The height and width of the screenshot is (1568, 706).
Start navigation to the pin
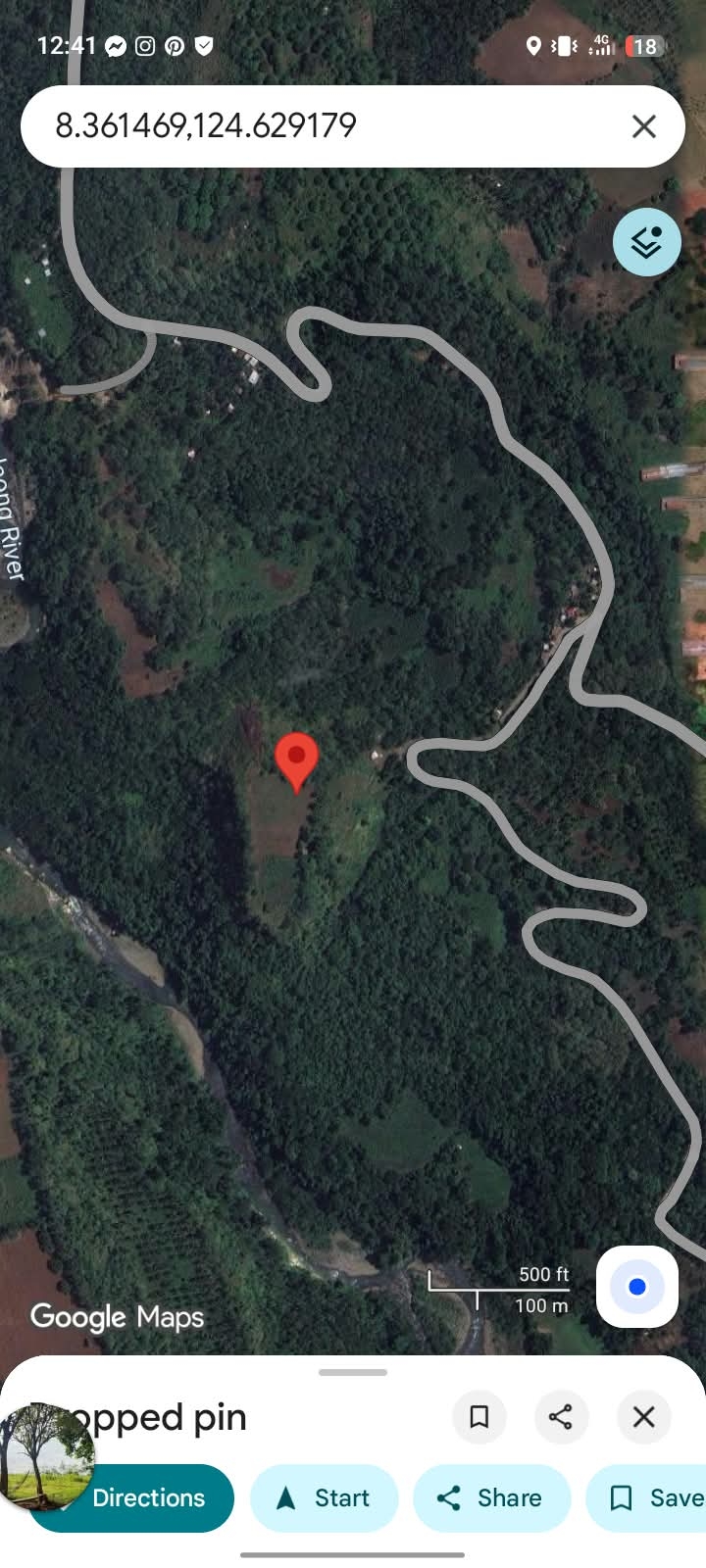pos(325,1497)
